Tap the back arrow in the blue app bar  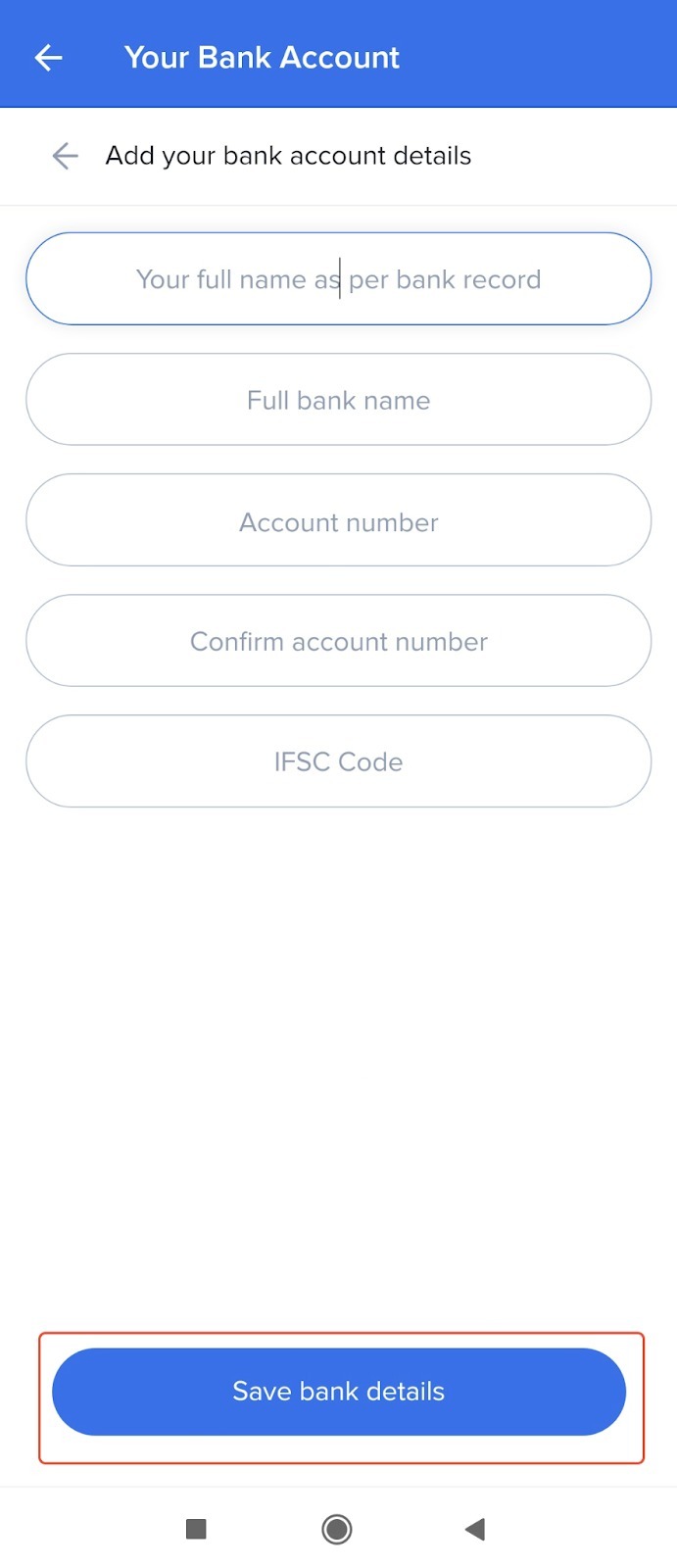48,58
